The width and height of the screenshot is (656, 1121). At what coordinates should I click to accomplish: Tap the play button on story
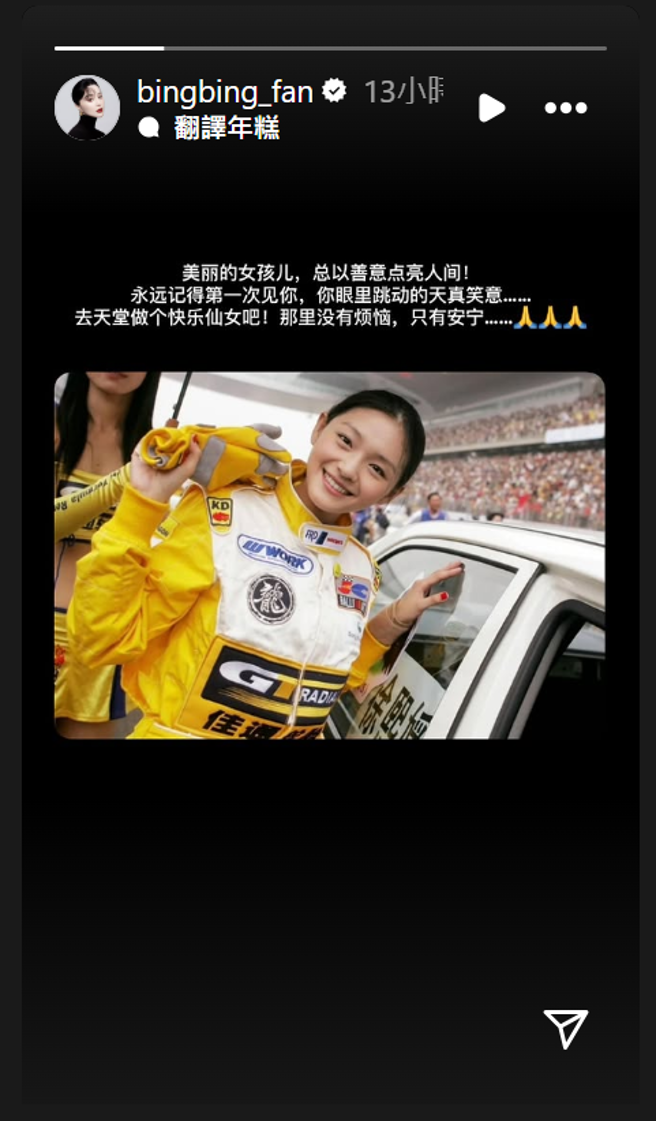[490, 108]
